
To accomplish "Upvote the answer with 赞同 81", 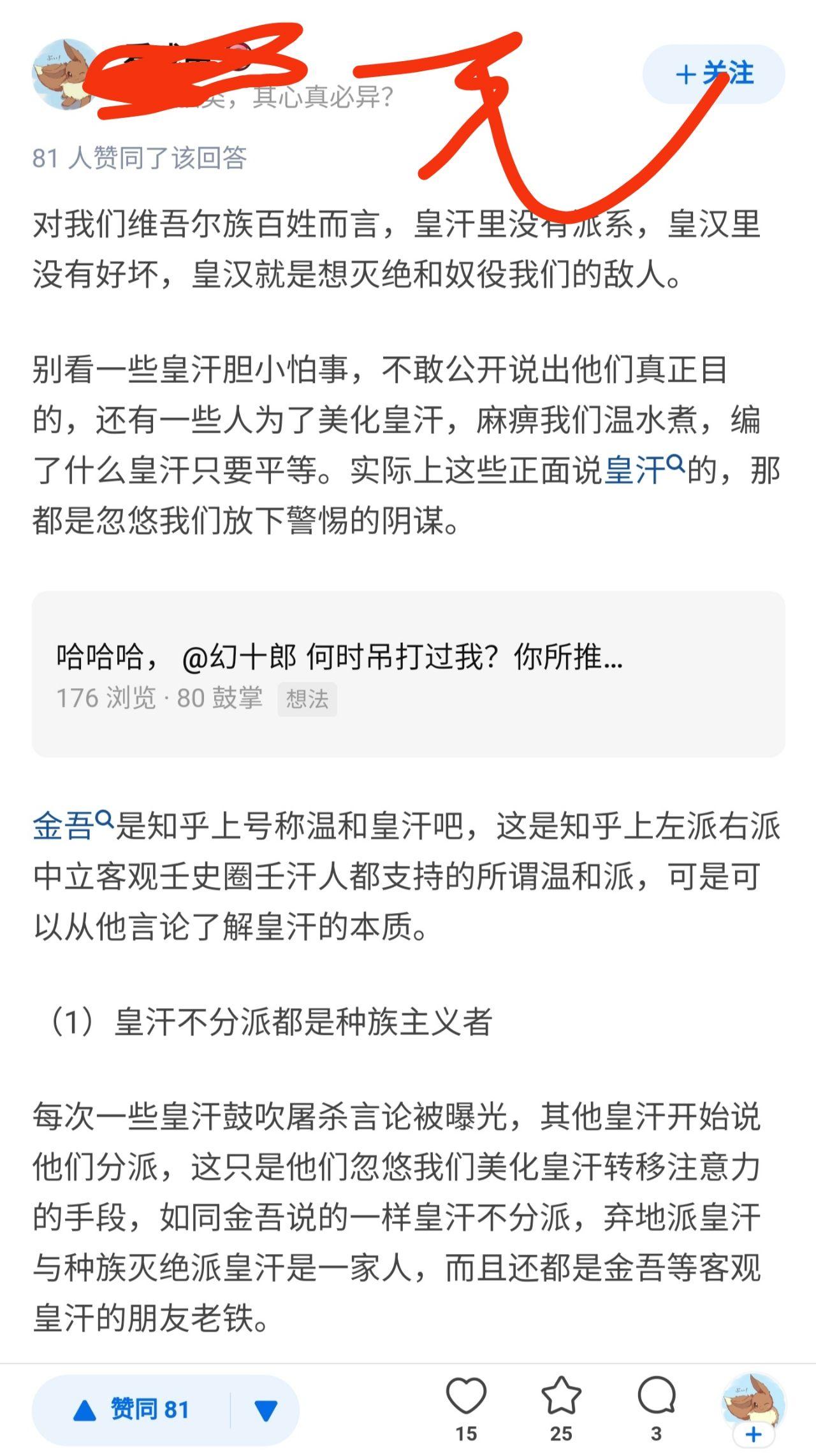I will click(132, 1409).
